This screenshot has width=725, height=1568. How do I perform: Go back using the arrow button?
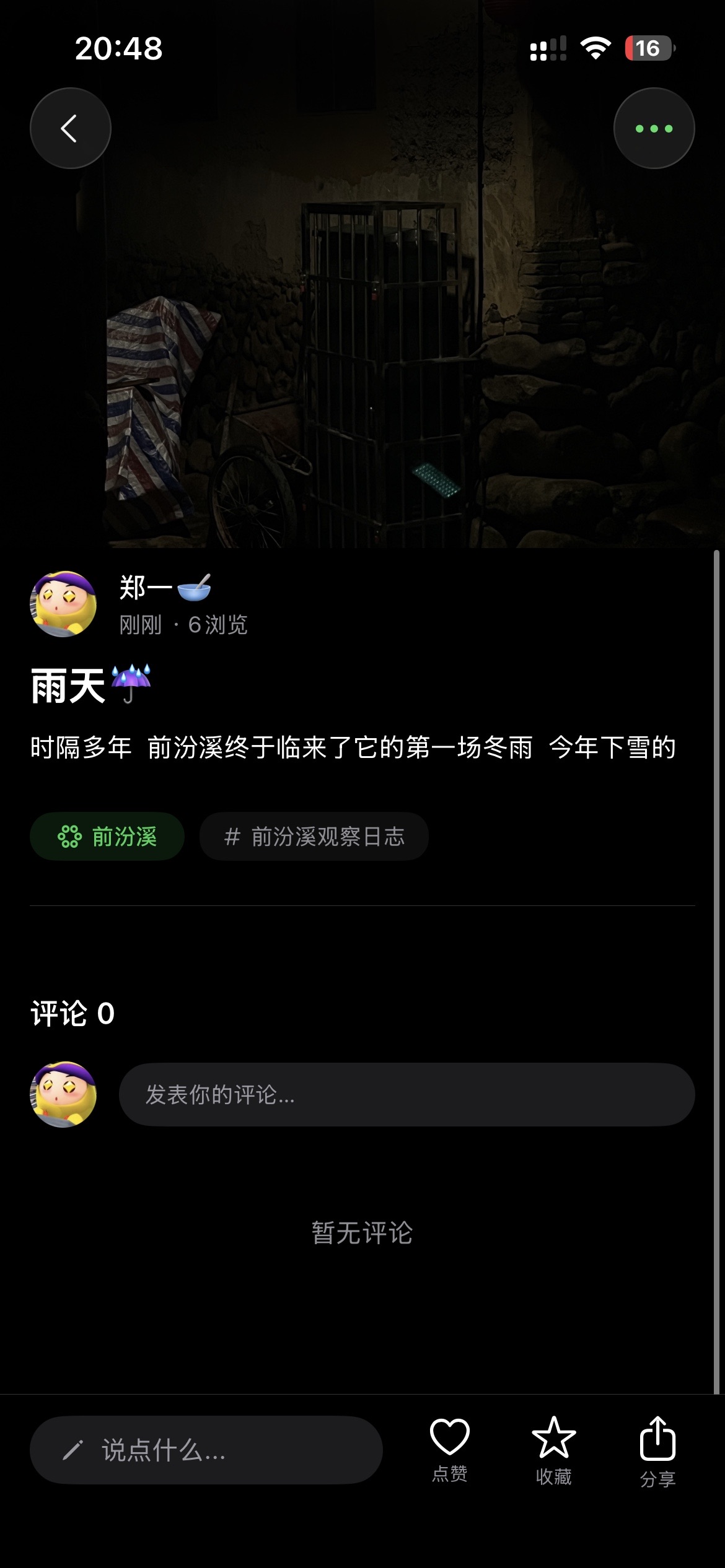(x=70, y=128)
